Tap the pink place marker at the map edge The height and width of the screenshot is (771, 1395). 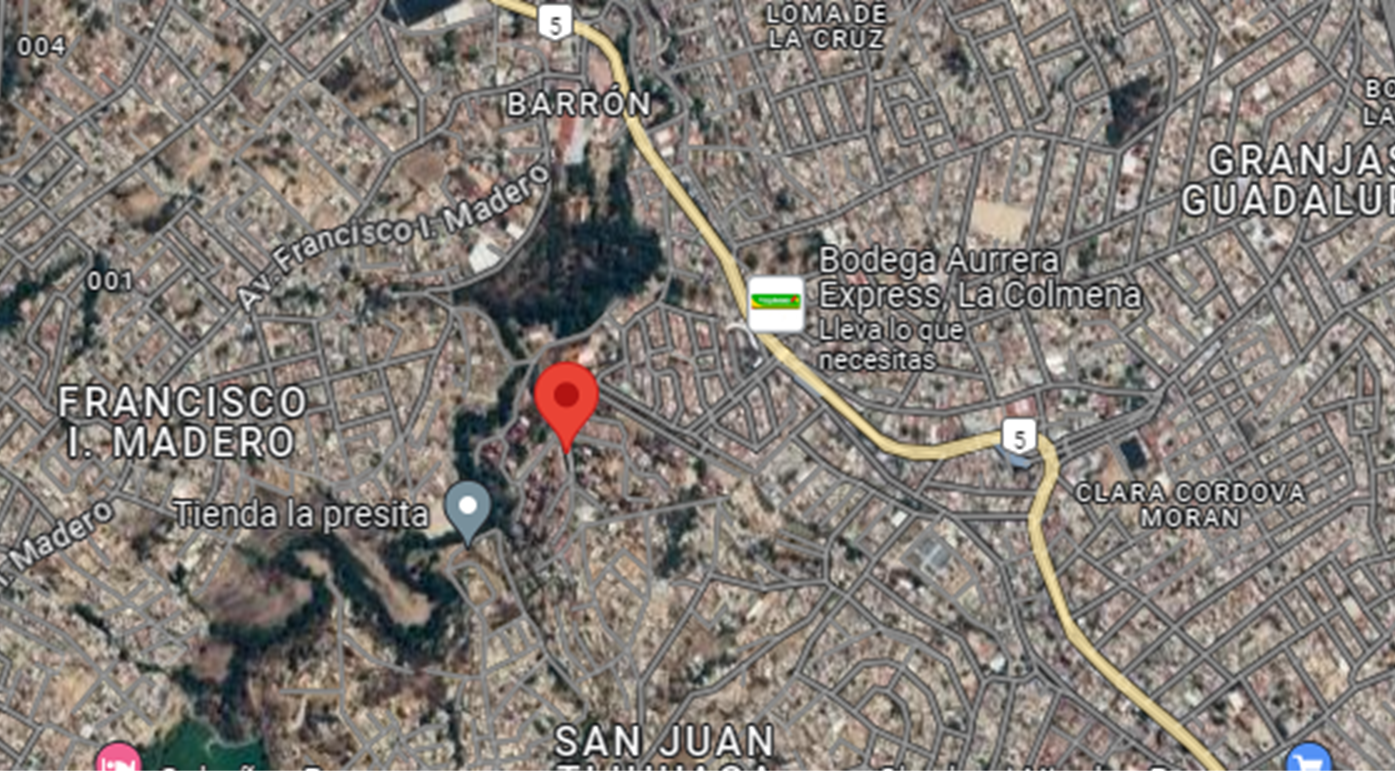click(x=118, y=758)
